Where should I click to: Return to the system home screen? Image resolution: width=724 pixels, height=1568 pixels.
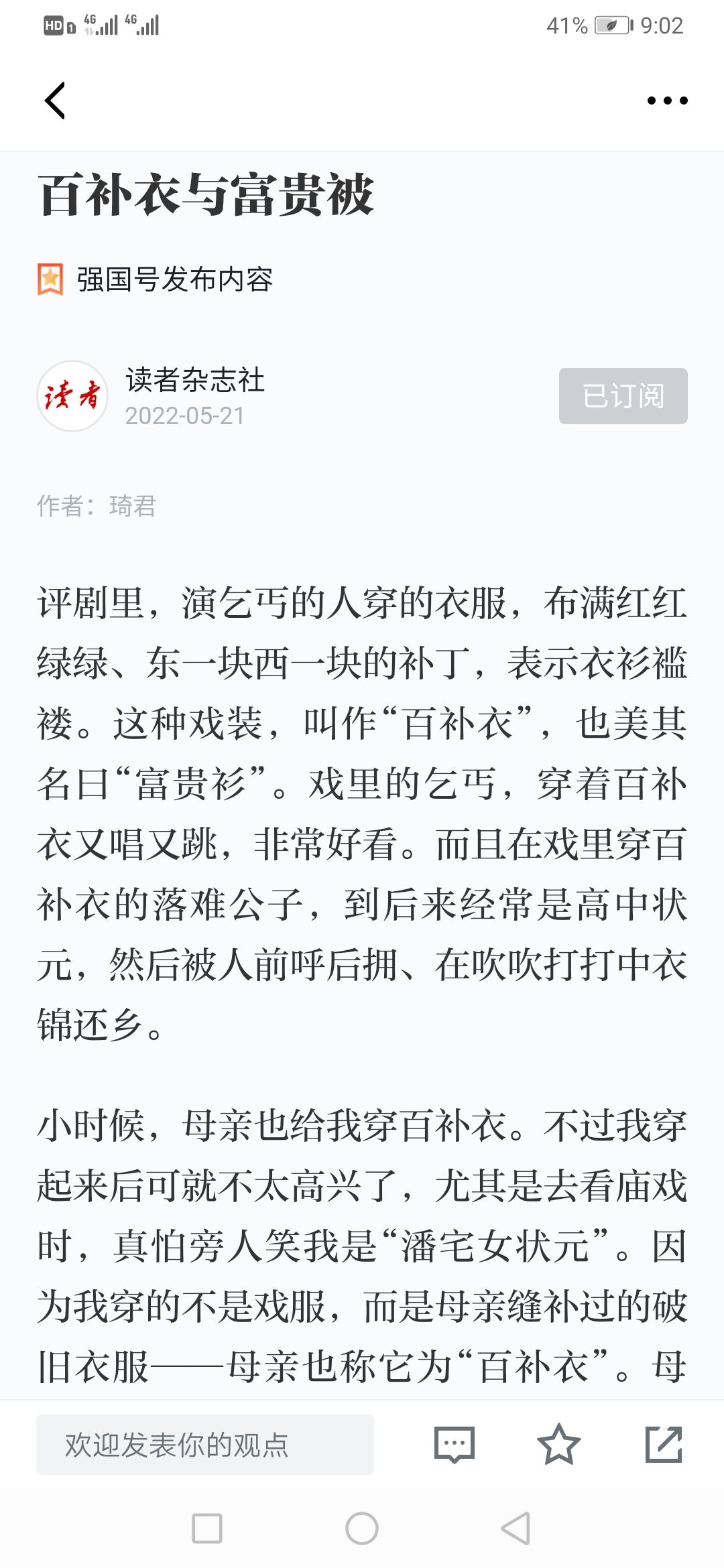pyautogui.click(x=362, y=1528)
